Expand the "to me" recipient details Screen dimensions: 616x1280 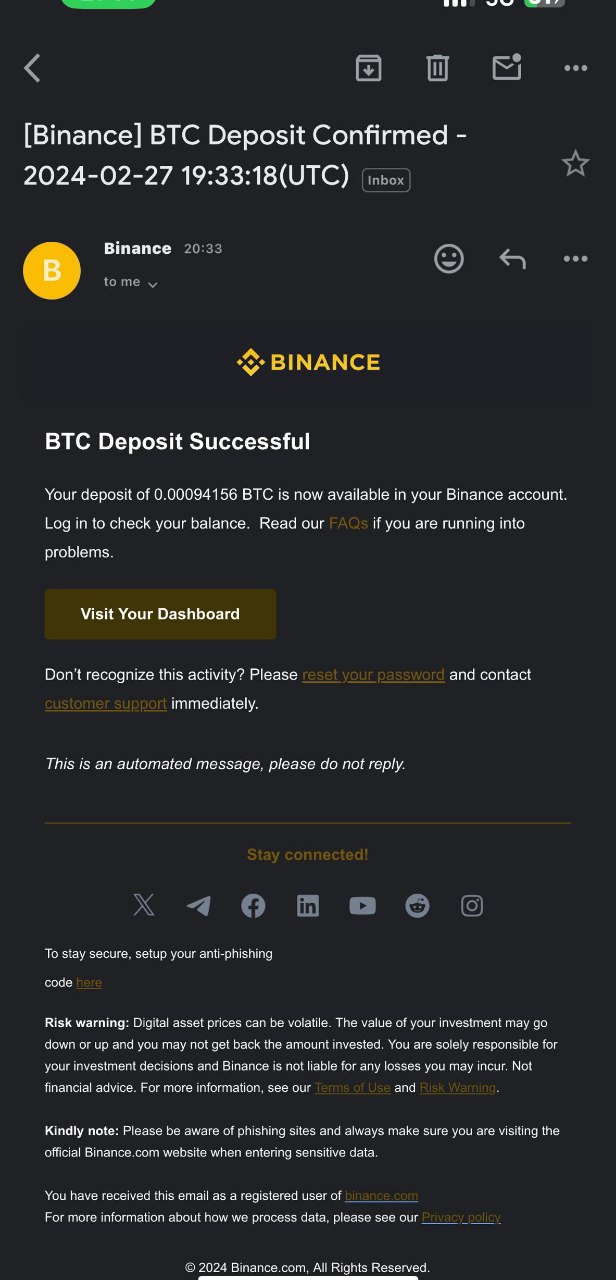click(x=130, y=283)
